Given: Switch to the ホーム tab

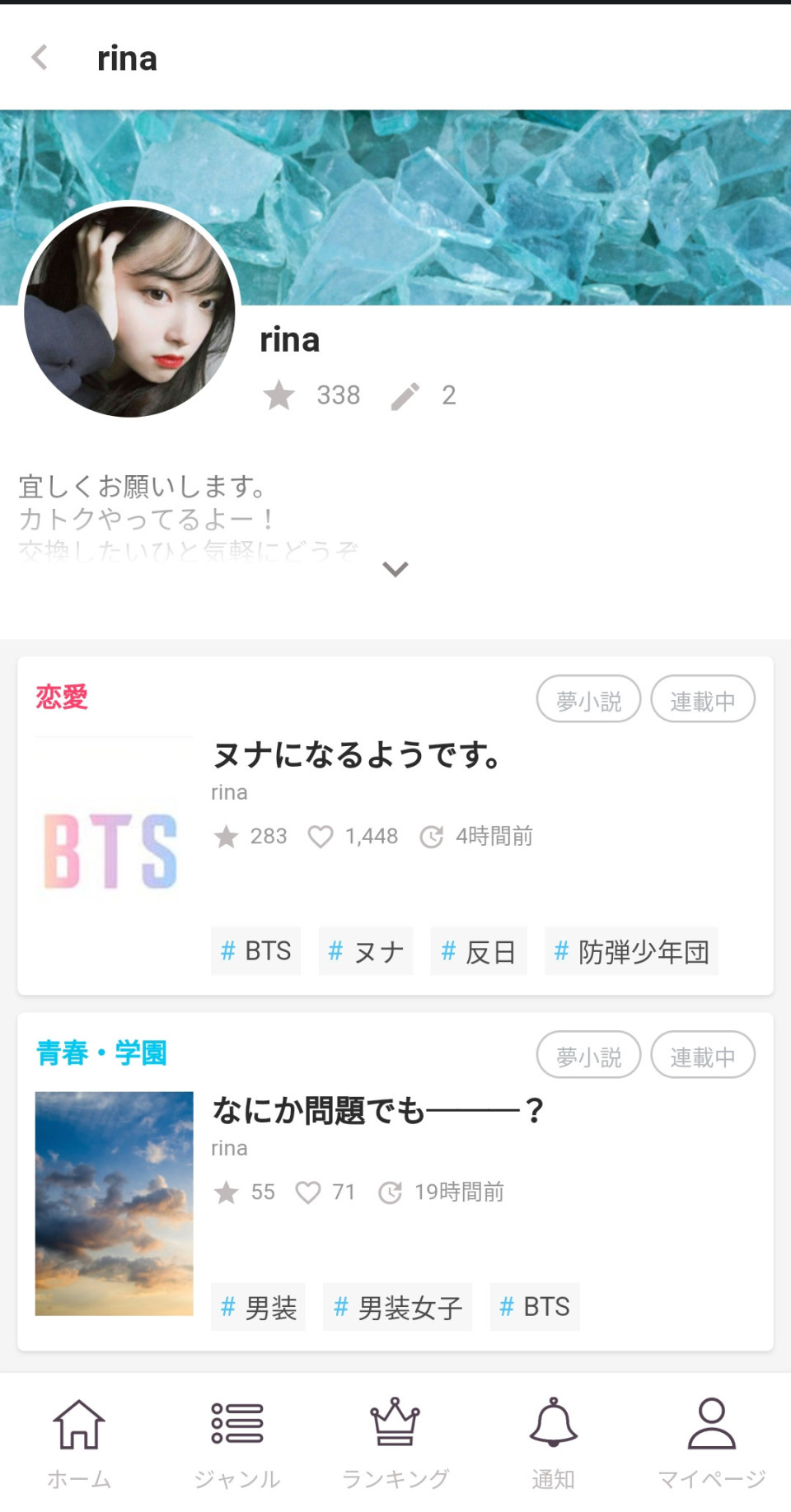Looking at the screenshot, I should click(x=79, y=1443).
